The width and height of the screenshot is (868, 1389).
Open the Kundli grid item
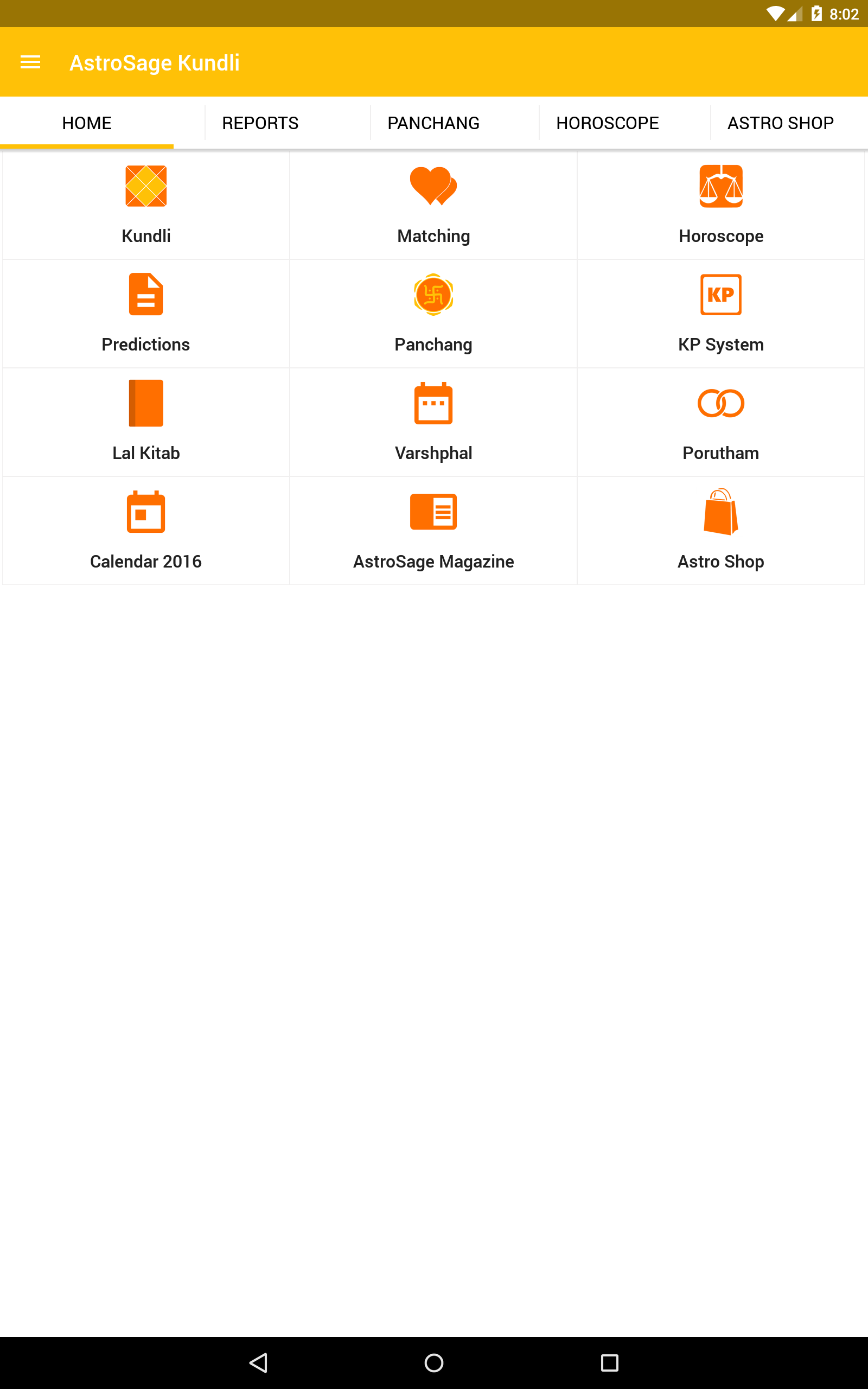(x=146, y=205)
